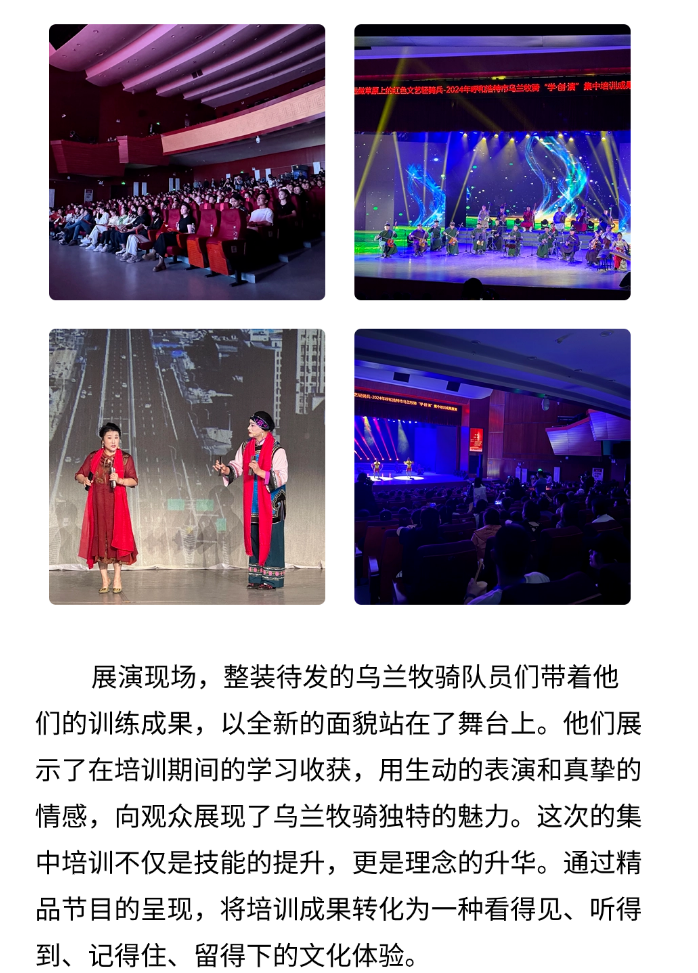Screen dimensions: 698x973
Task: View the stage photo of musicians performing
Action: point(492,162)
